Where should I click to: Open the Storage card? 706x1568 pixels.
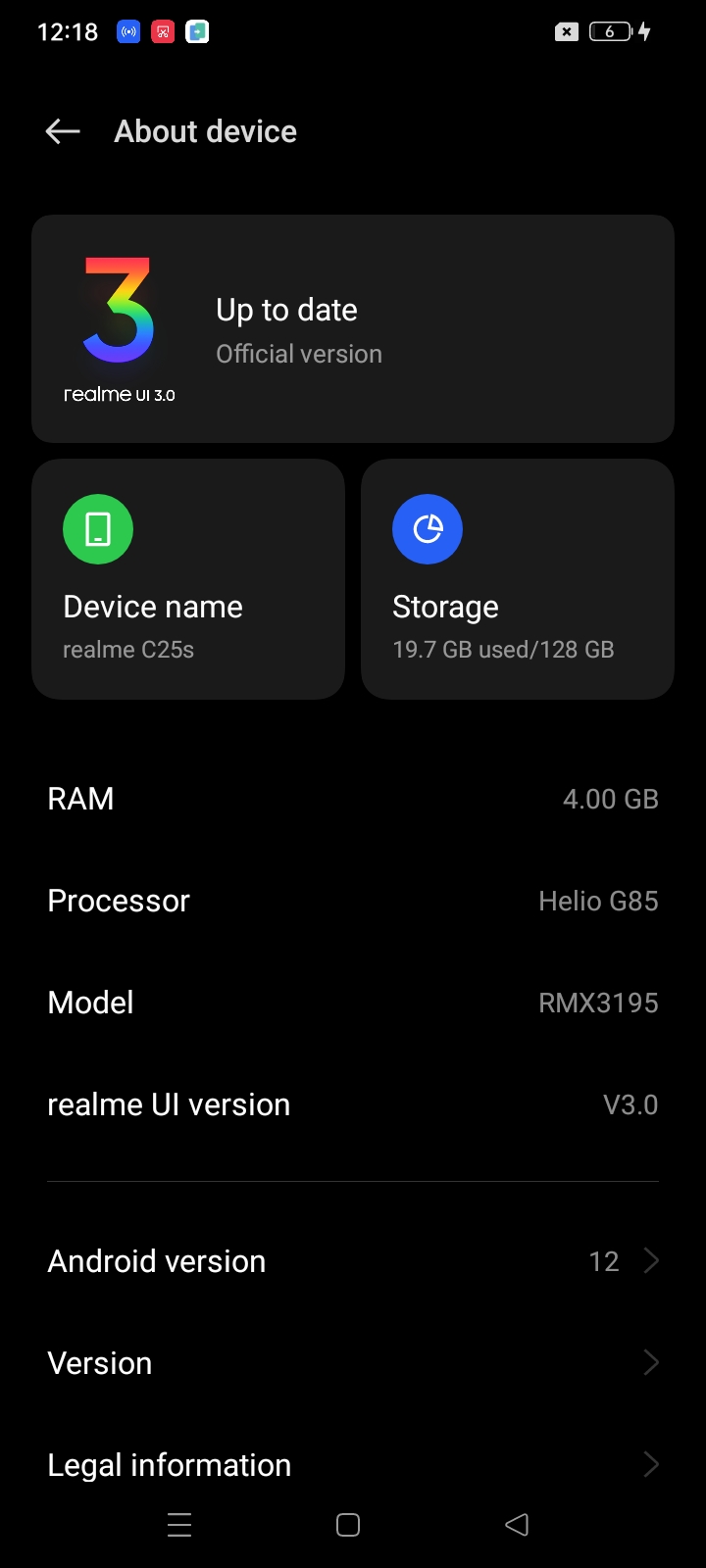pyautogui.click(x=518, y=579)
